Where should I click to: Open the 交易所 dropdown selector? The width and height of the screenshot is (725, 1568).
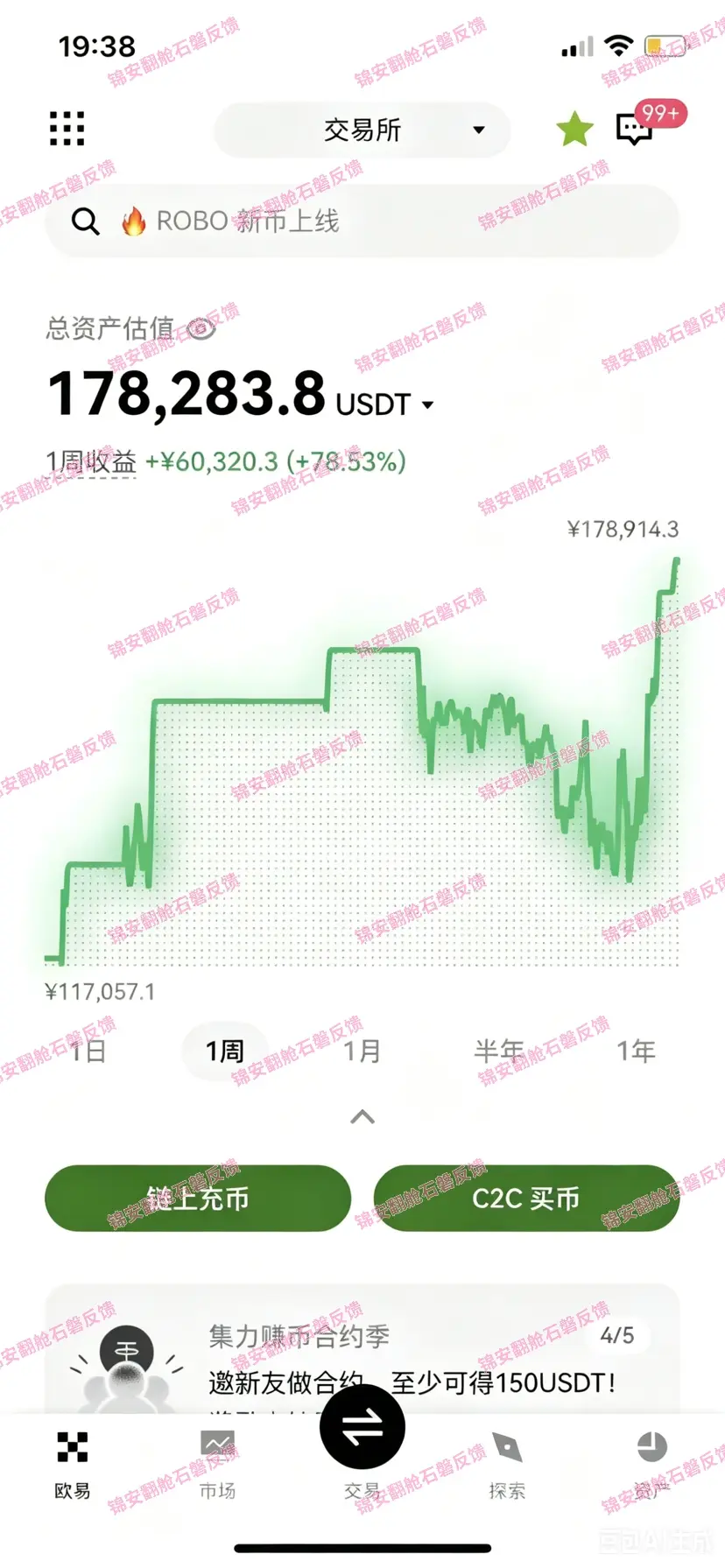(x=362, y=130)
